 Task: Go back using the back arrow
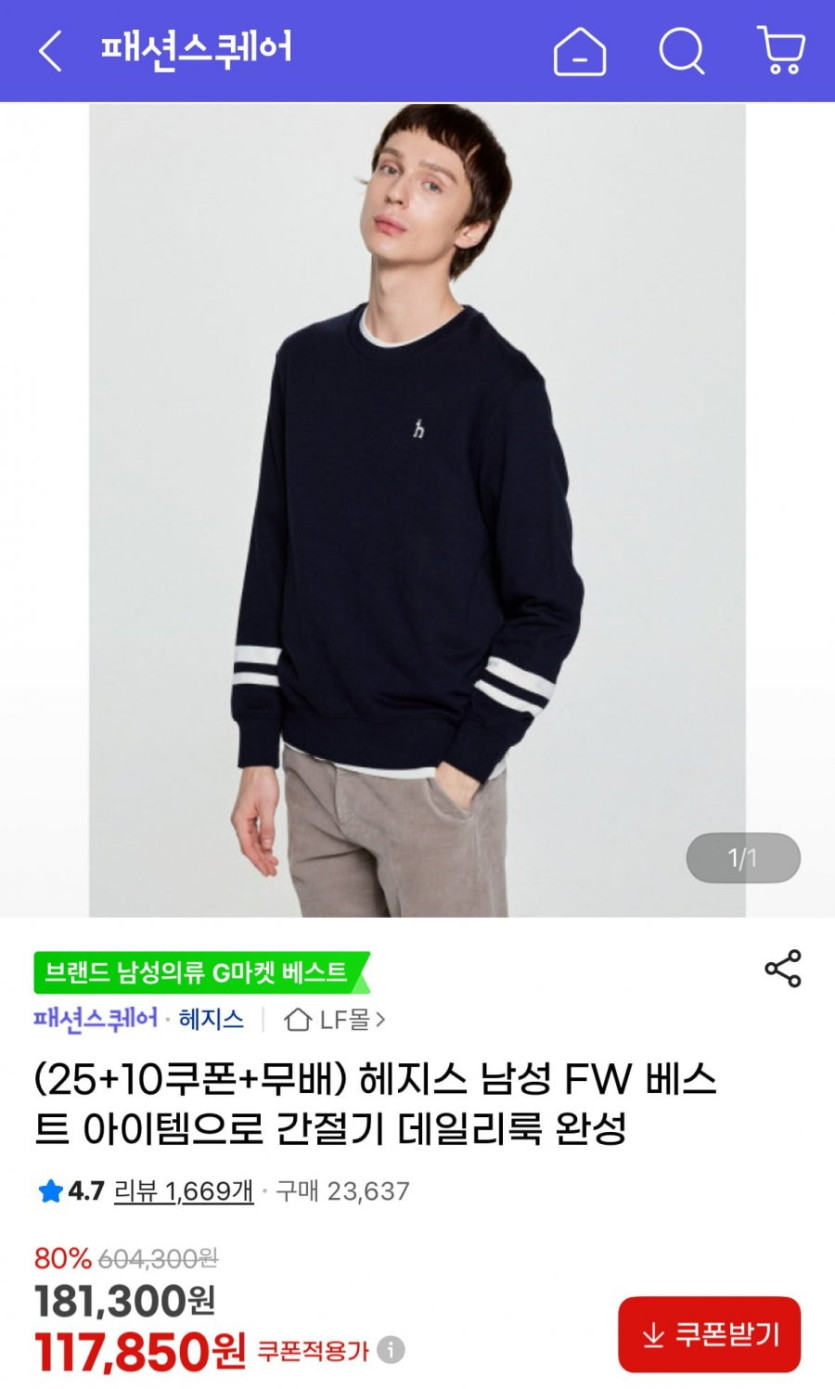click(50, 51)
